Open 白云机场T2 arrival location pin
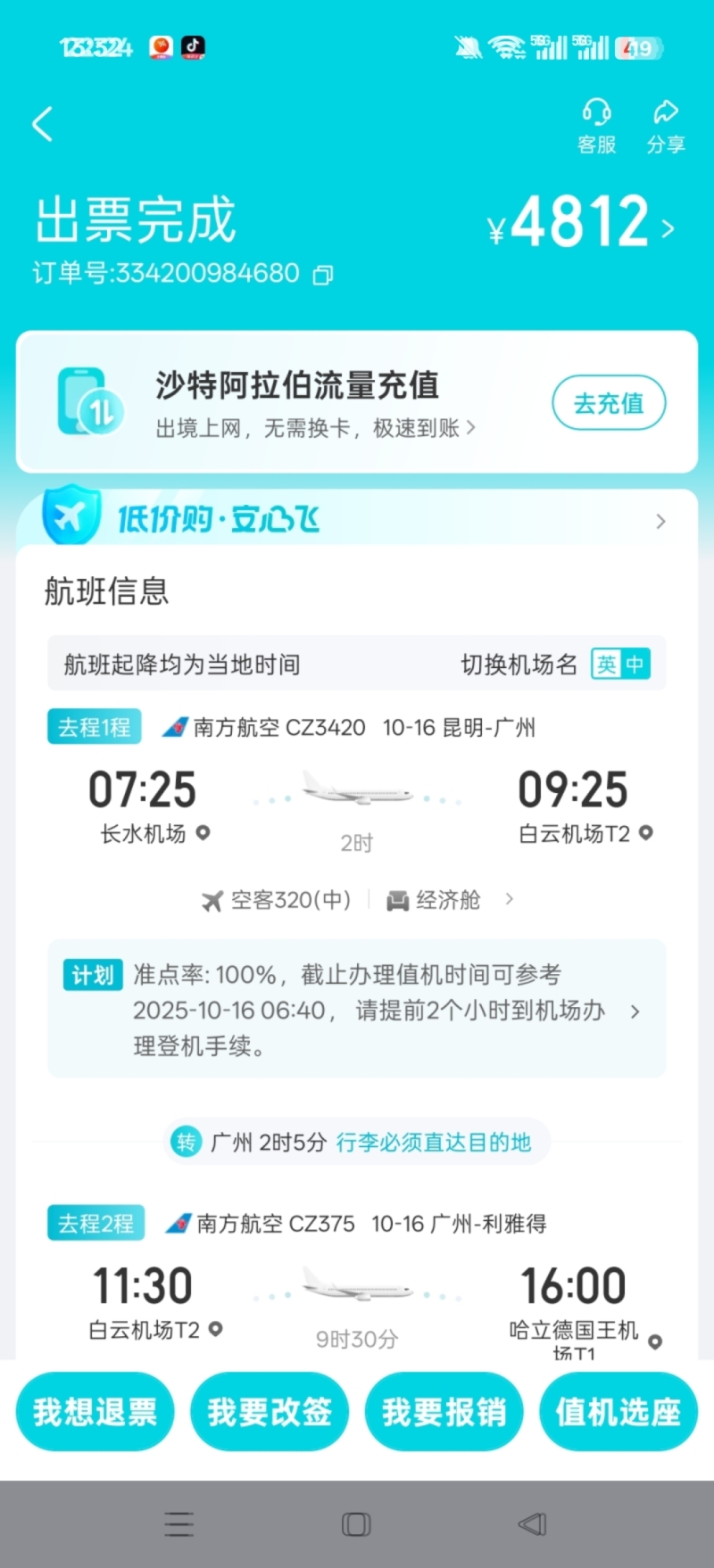 [646, 832]
